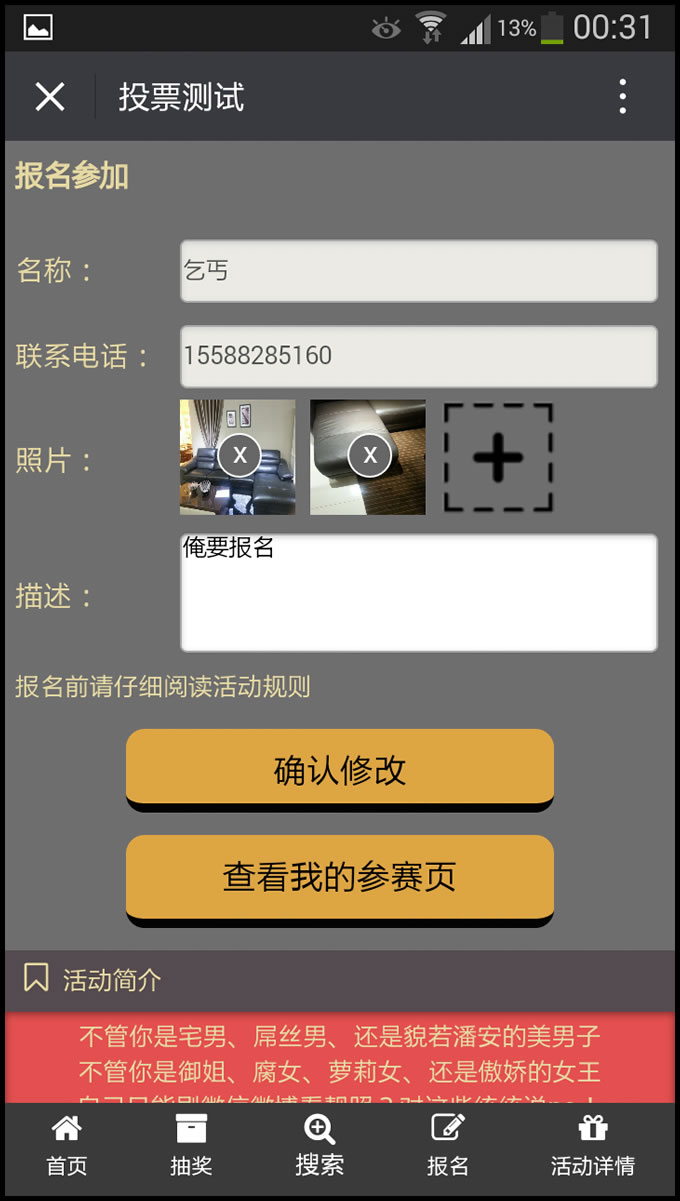Viewport: 680px width, 1201px height.
Task: Edit the 联系电话 field
Action: coord(418,356)
